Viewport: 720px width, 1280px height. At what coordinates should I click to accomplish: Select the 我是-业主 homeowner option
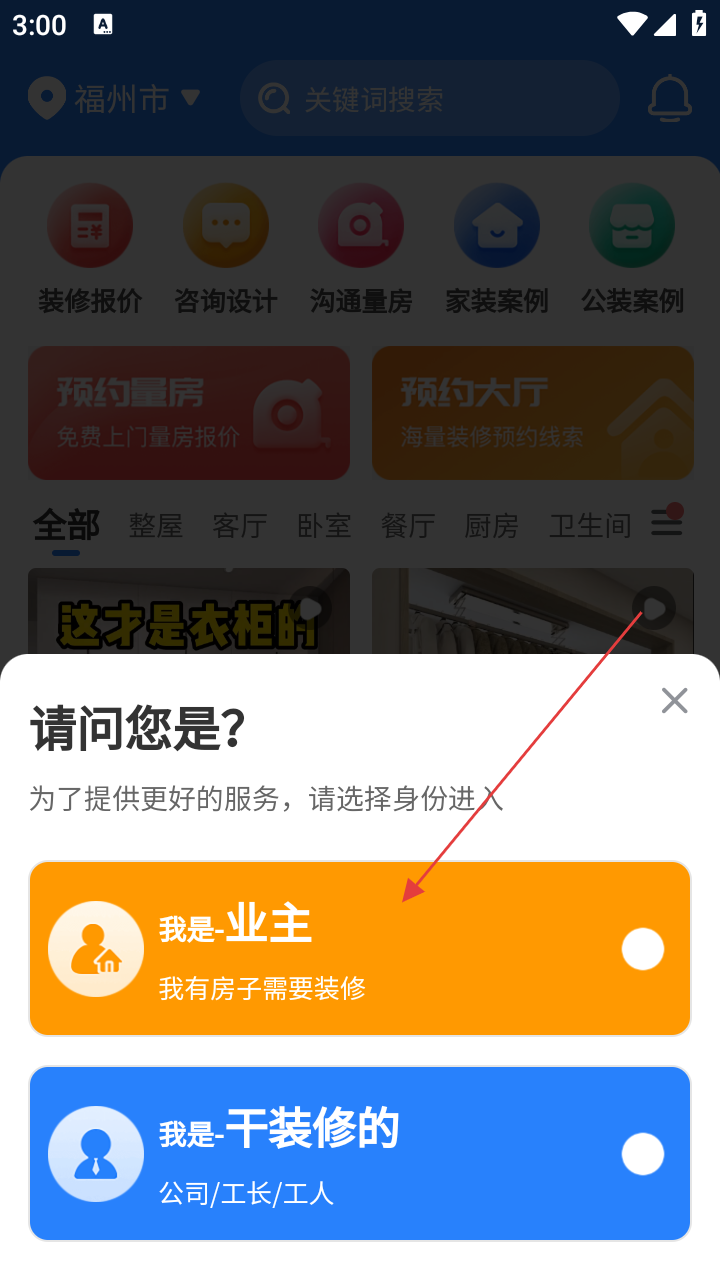click(x=360, y=948)
